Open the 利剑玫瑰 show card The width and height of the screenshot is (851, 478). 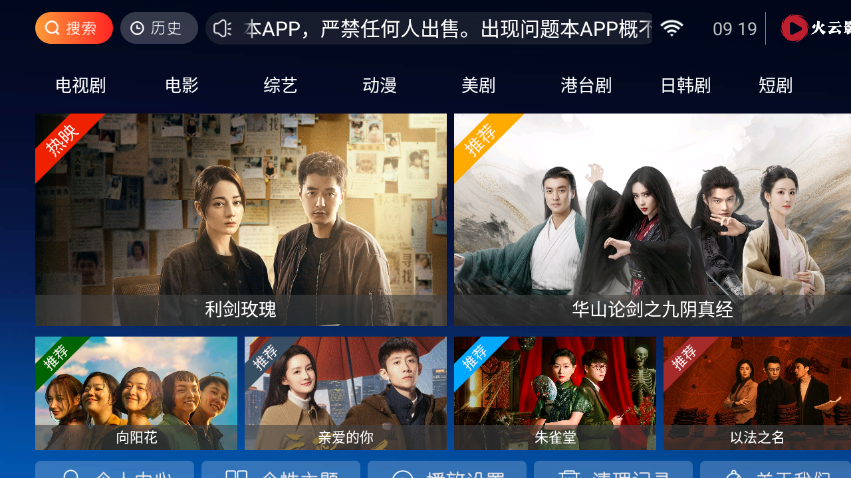click(241, 219)
